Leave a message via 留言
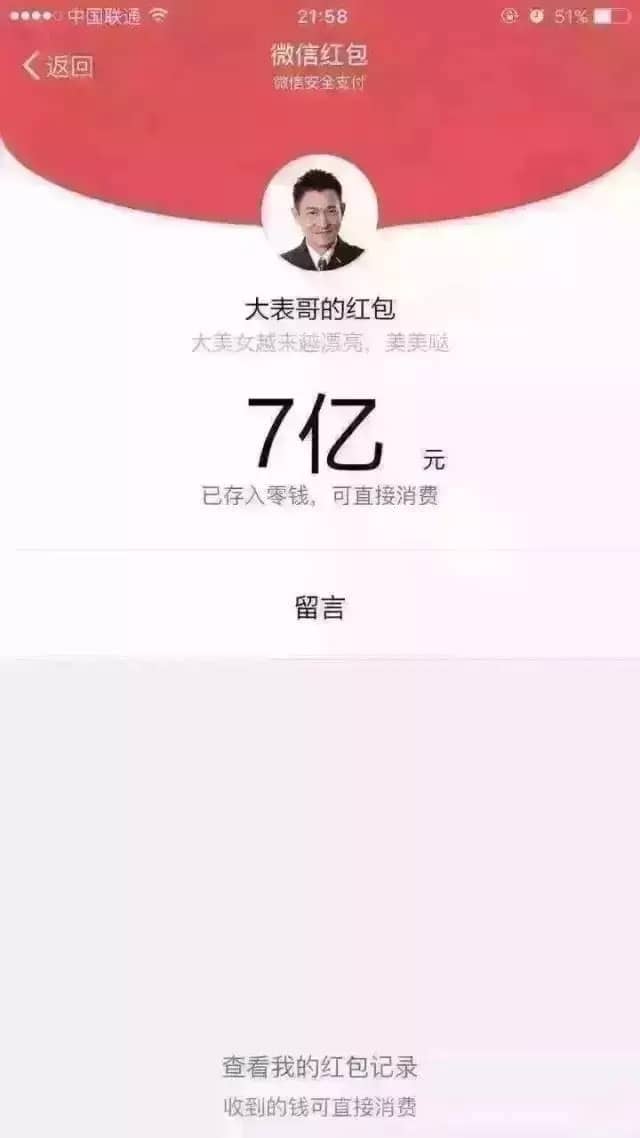 320,608
